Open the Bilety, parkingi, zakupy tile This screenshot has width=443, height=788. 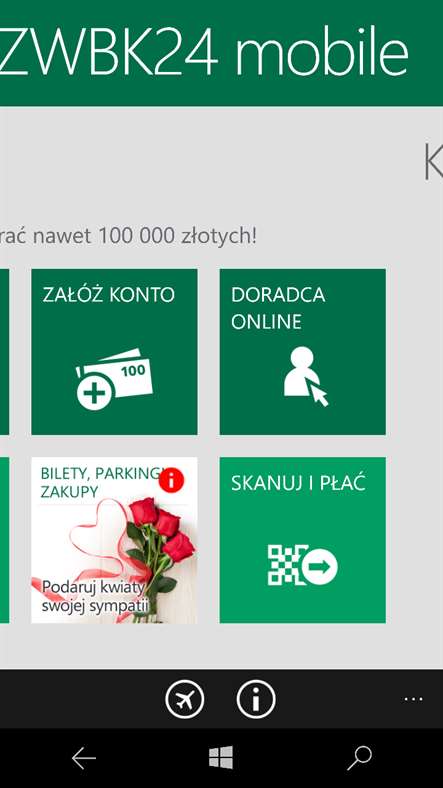[115, 540]
